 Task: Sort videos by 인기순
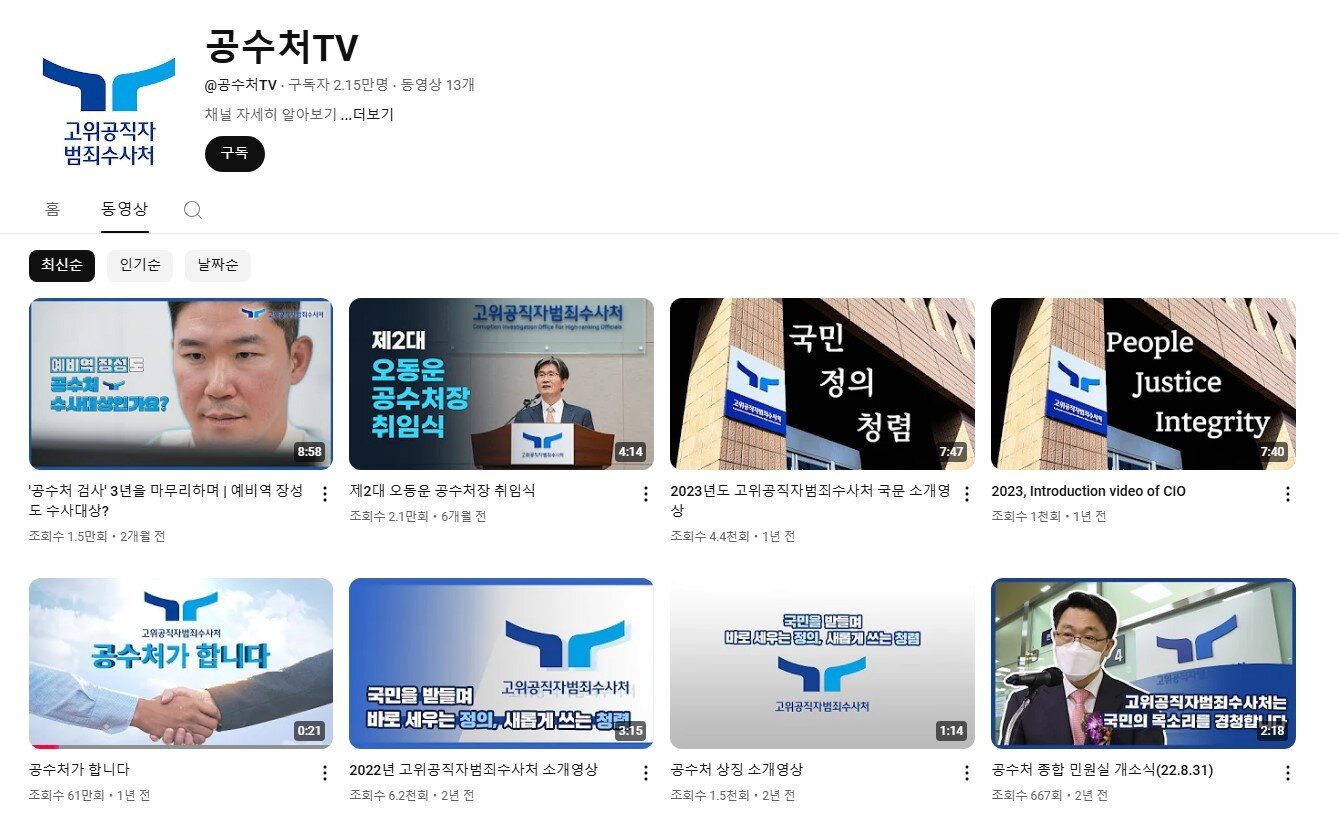coord(140,265)
